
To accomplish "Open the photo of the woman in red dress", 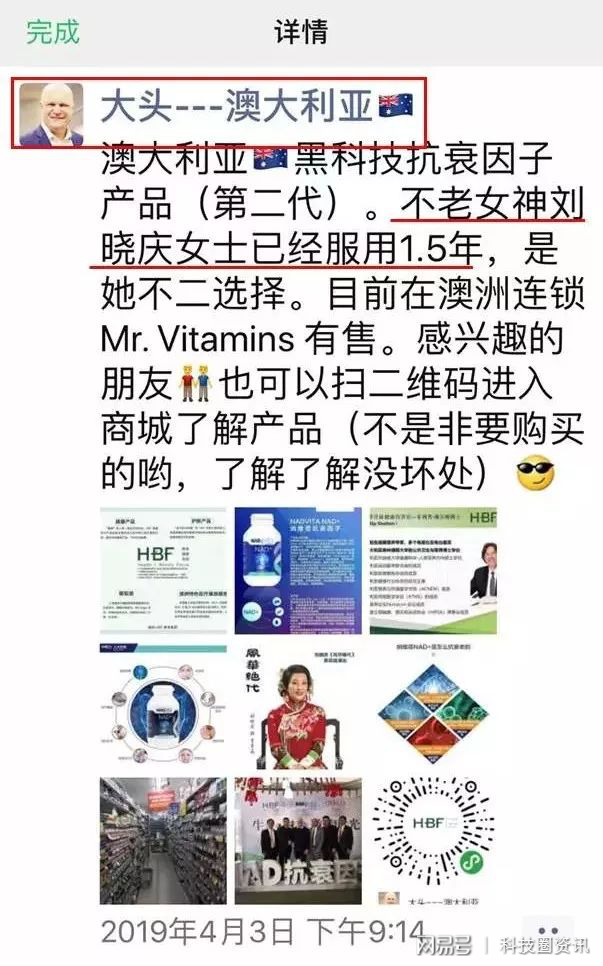I will (x=298, y=706).
